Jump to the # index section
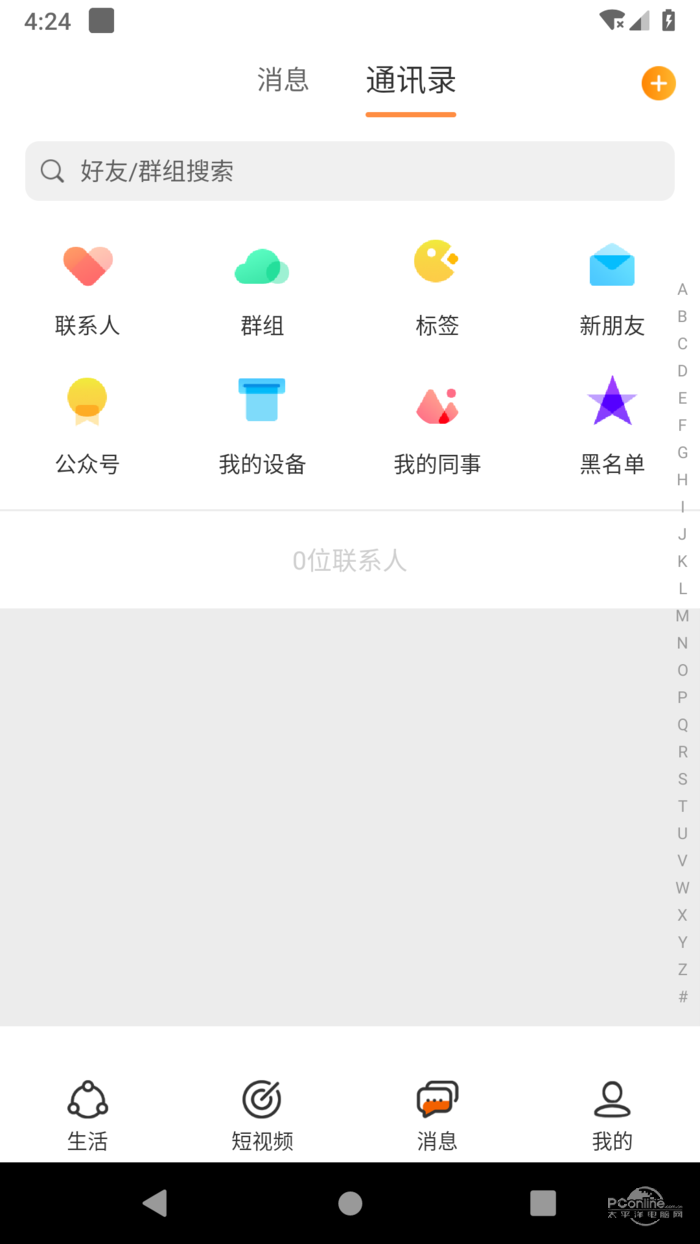Screen dimensions: 700x1244 tap(682, 997)
